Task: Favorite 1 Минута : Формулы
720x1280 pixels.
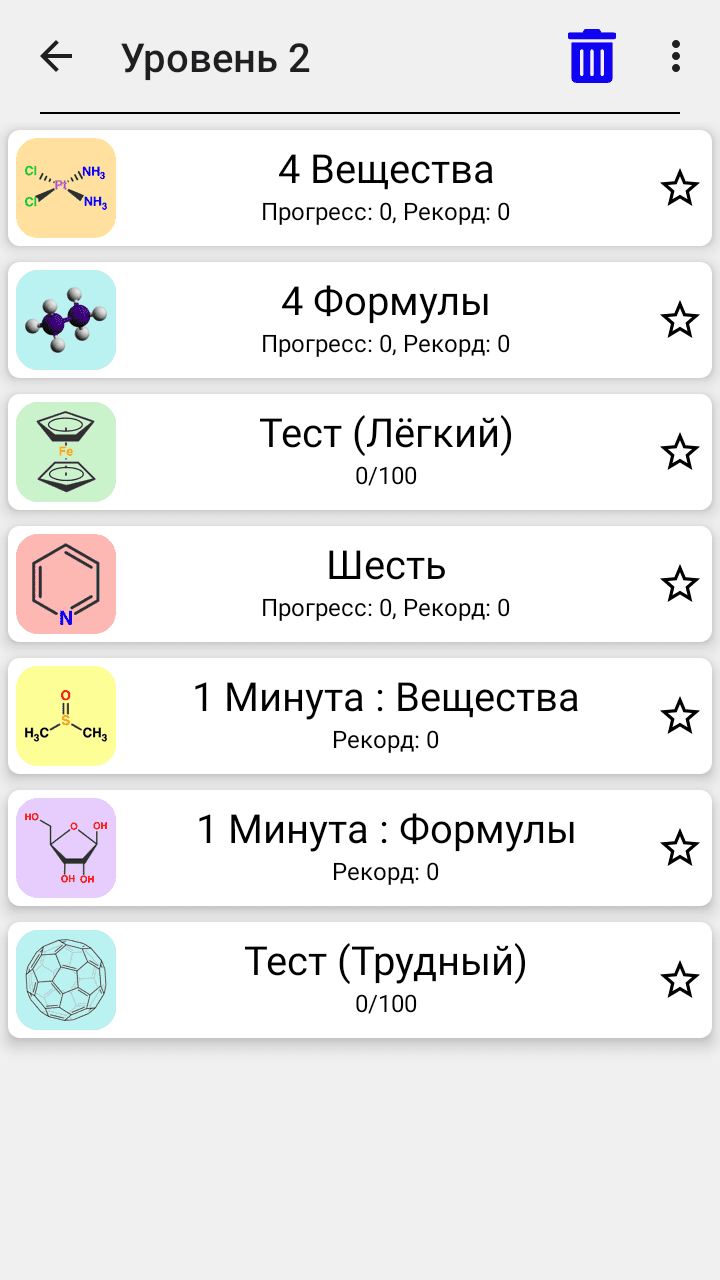Action: (x=680, y=848)
